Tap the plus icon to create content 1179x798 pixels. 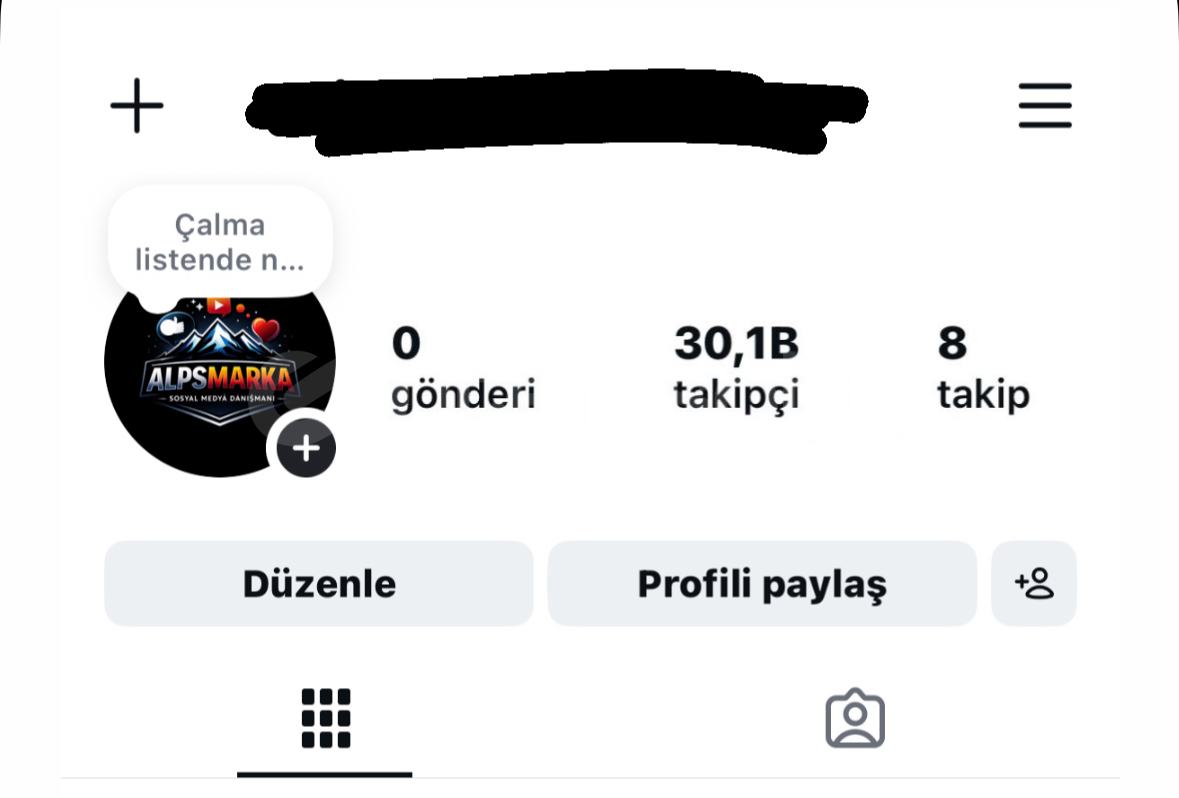137,106
